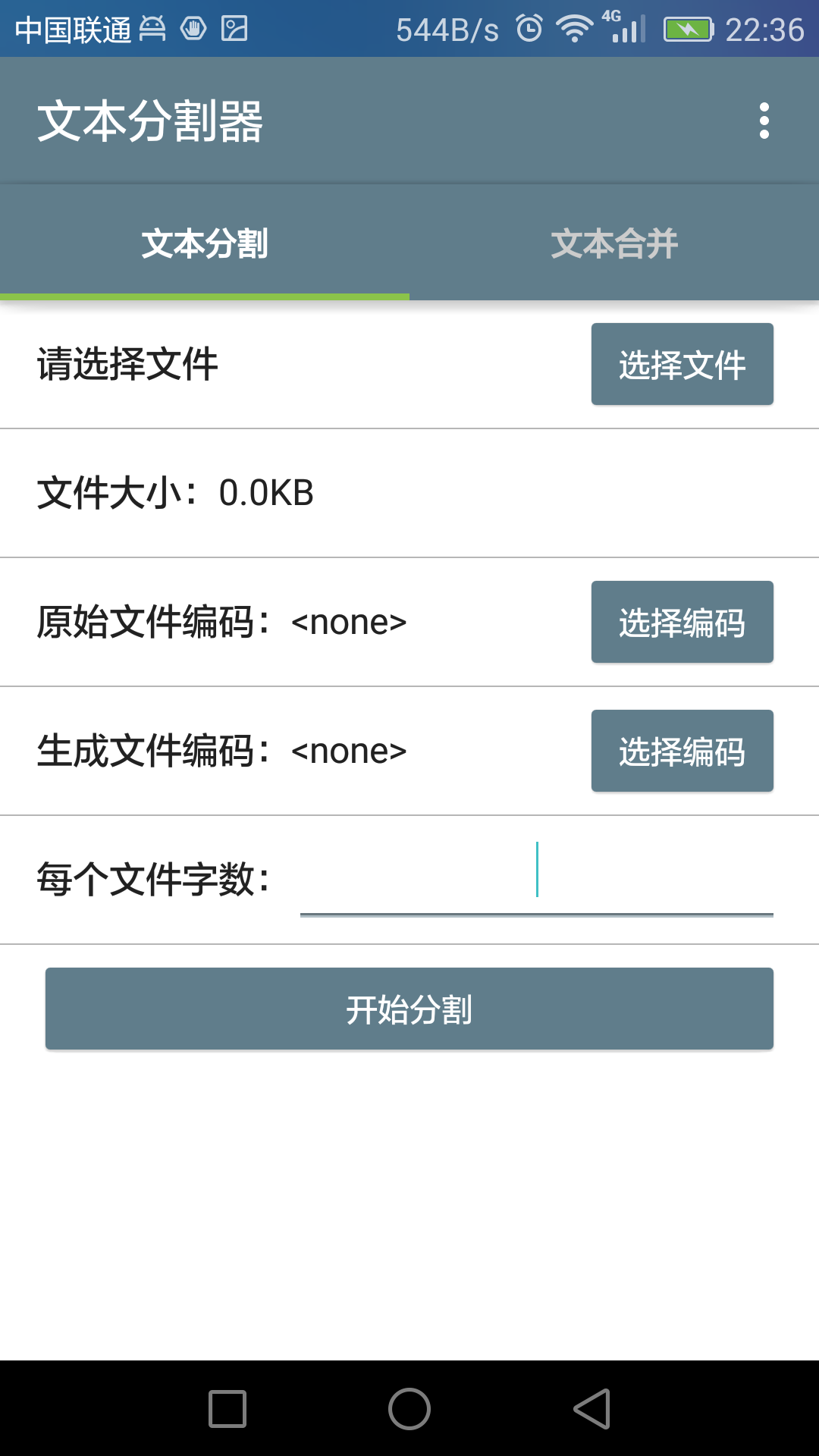Click the screenshot notification icon

point(235,29)
